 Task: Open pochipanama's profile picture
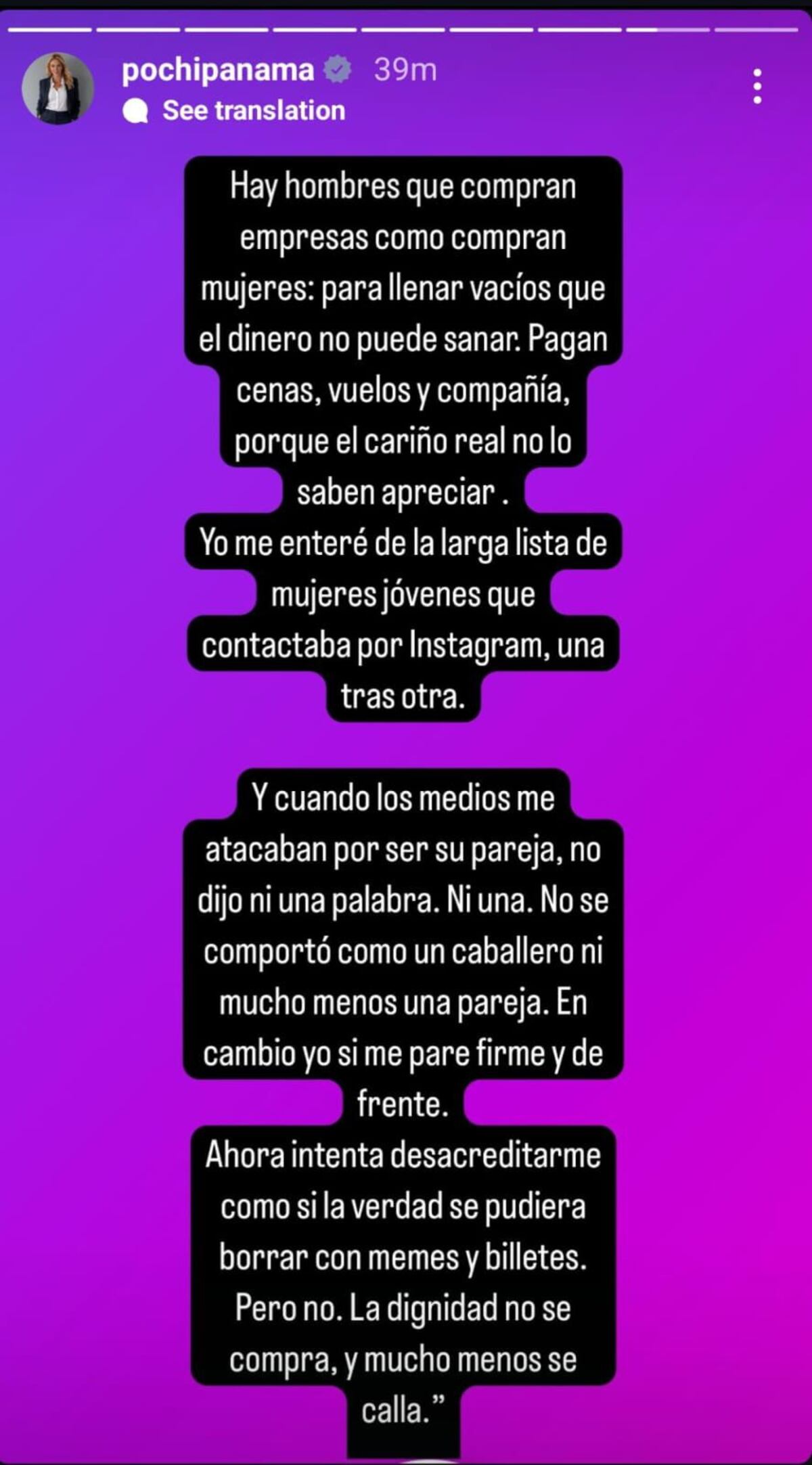pos(58,89)
